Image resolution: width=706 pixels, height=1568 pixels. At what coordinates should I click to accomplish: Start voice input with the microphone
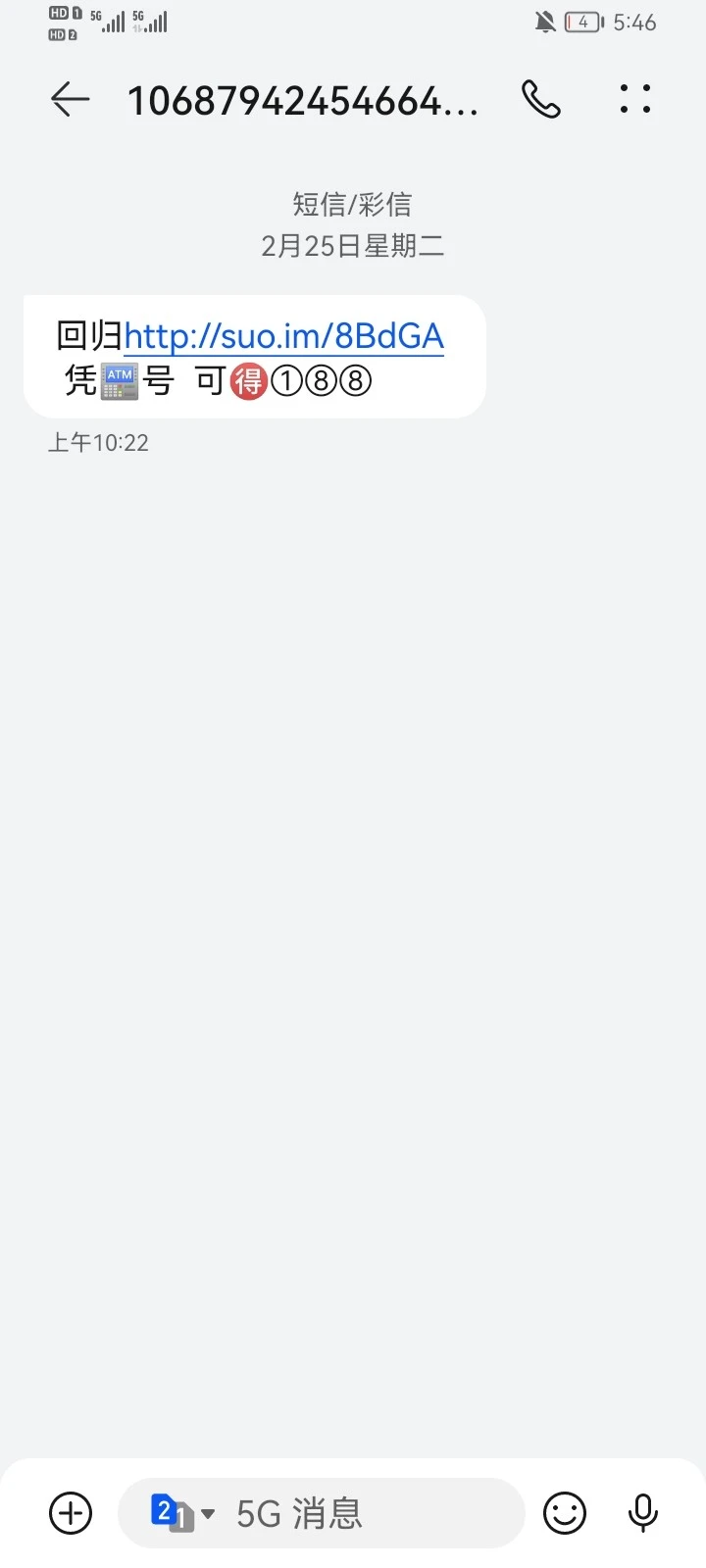pos(643,1513)
